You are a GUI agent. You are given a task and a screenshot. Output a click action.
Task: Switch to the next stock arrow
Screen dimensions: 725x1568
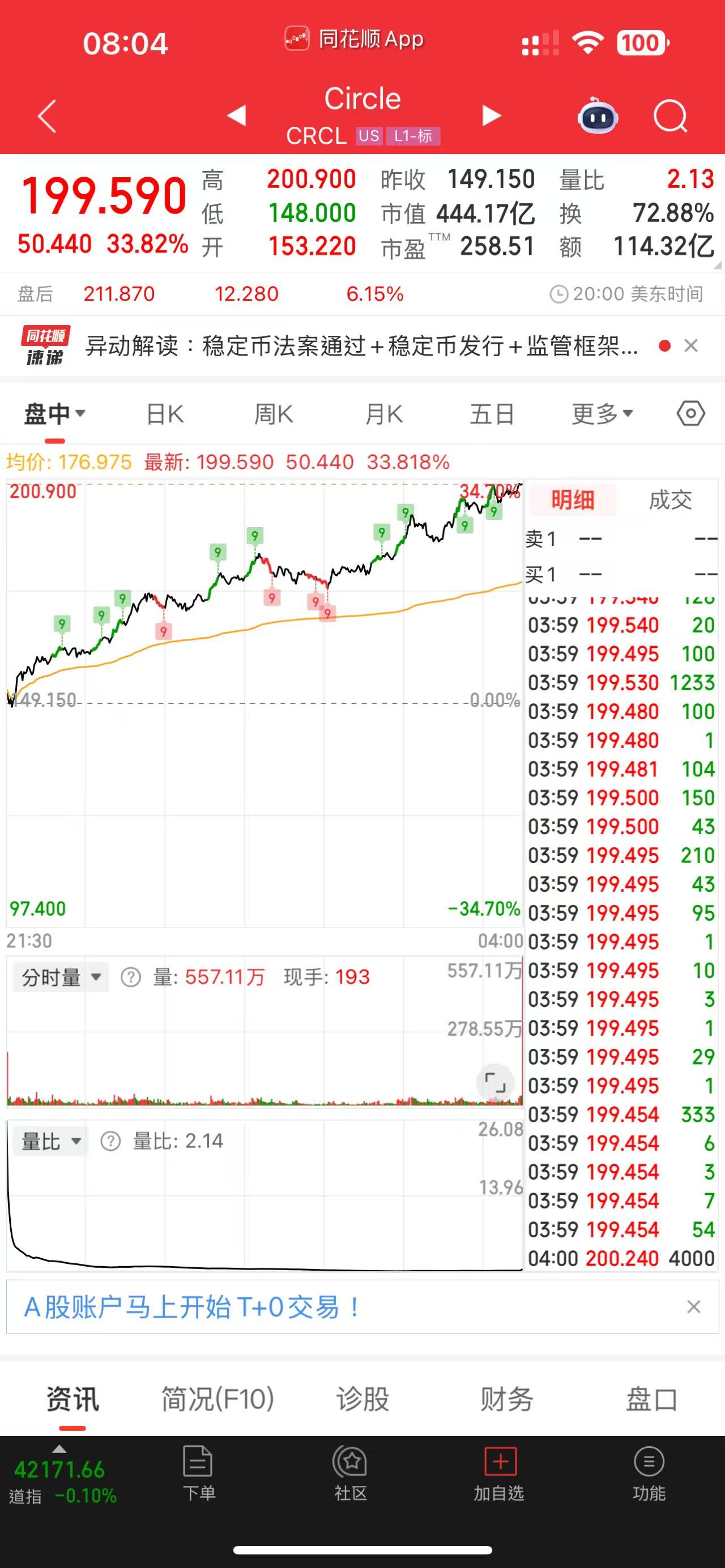tap(491, 115)
